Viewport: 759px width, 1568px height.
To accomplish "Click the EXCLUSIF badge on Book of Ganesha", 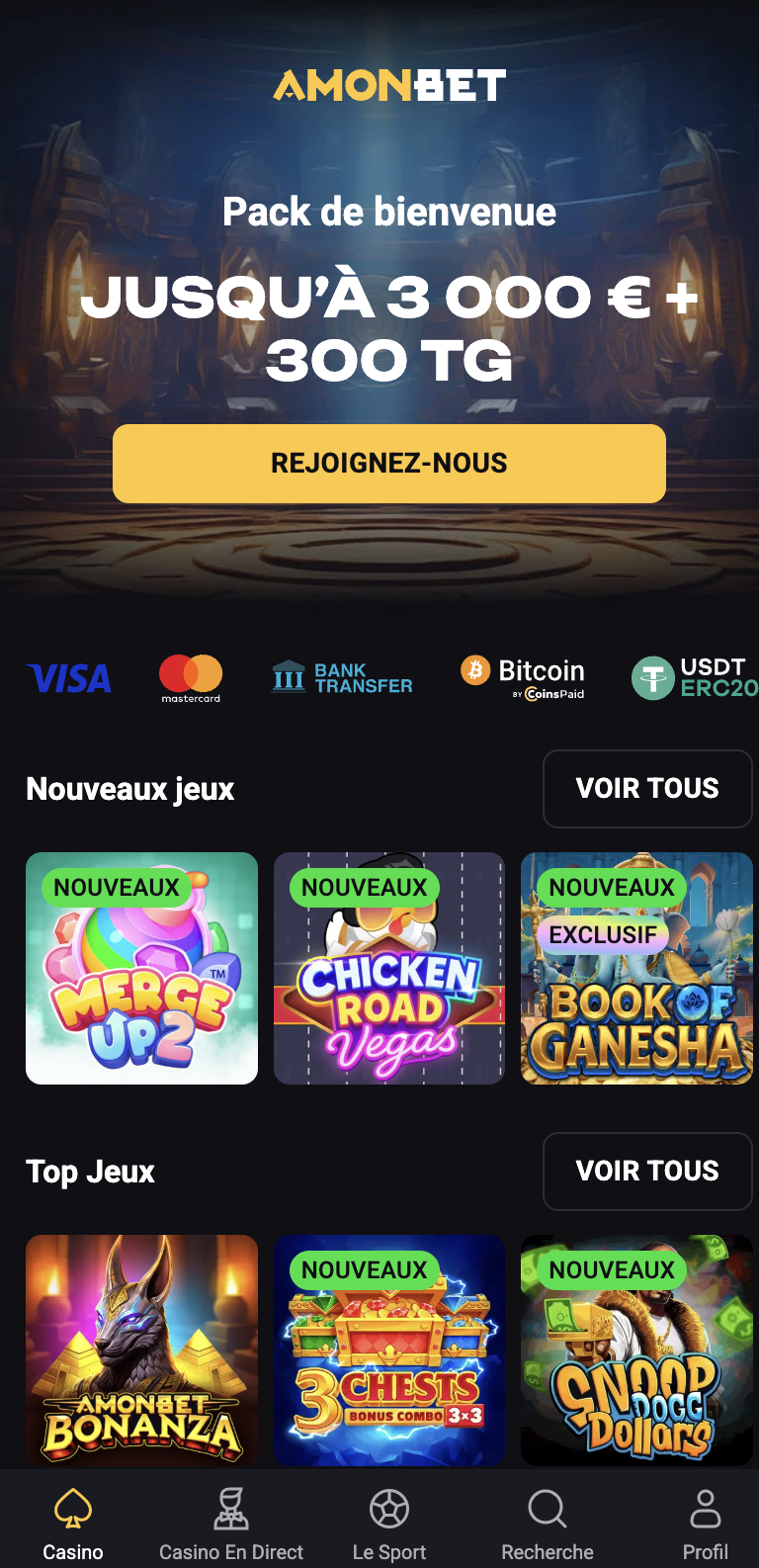I will point(604,933).
